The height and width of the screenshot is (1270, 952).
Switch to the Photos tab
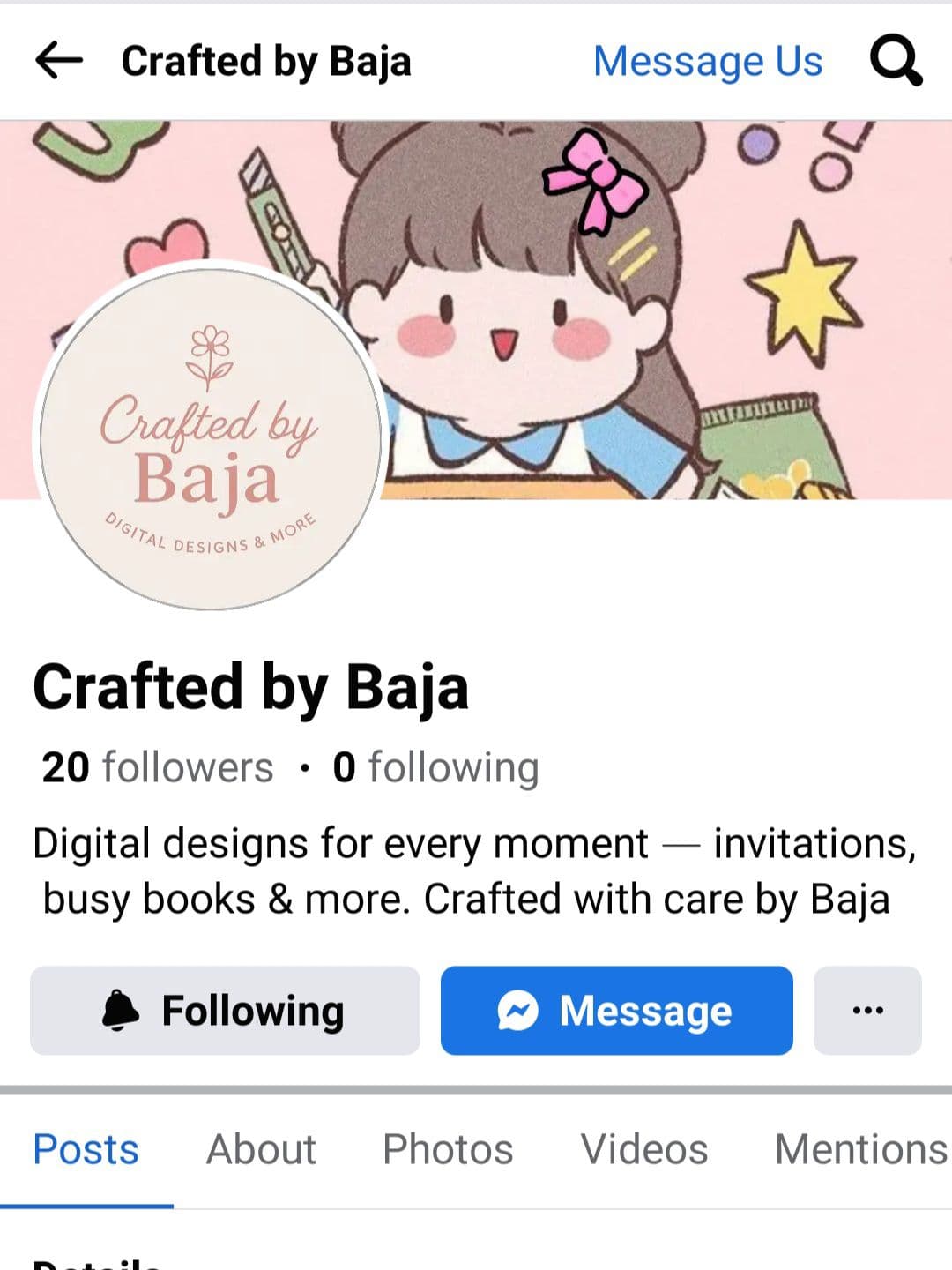[448, 1149]
